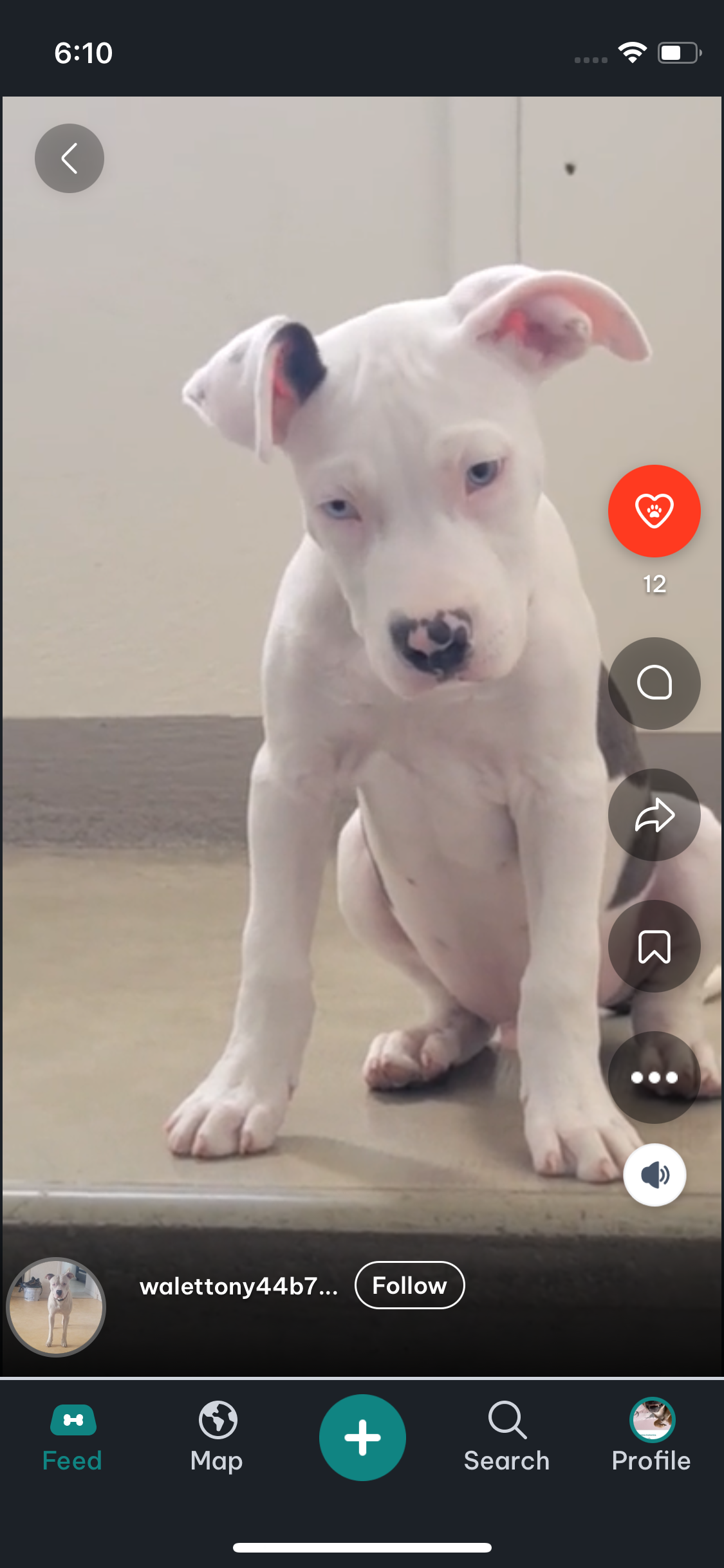This screenshot has height=1568, width=724.
Task: Switch to the Feed tab
Action: [x=72, y=1438]
